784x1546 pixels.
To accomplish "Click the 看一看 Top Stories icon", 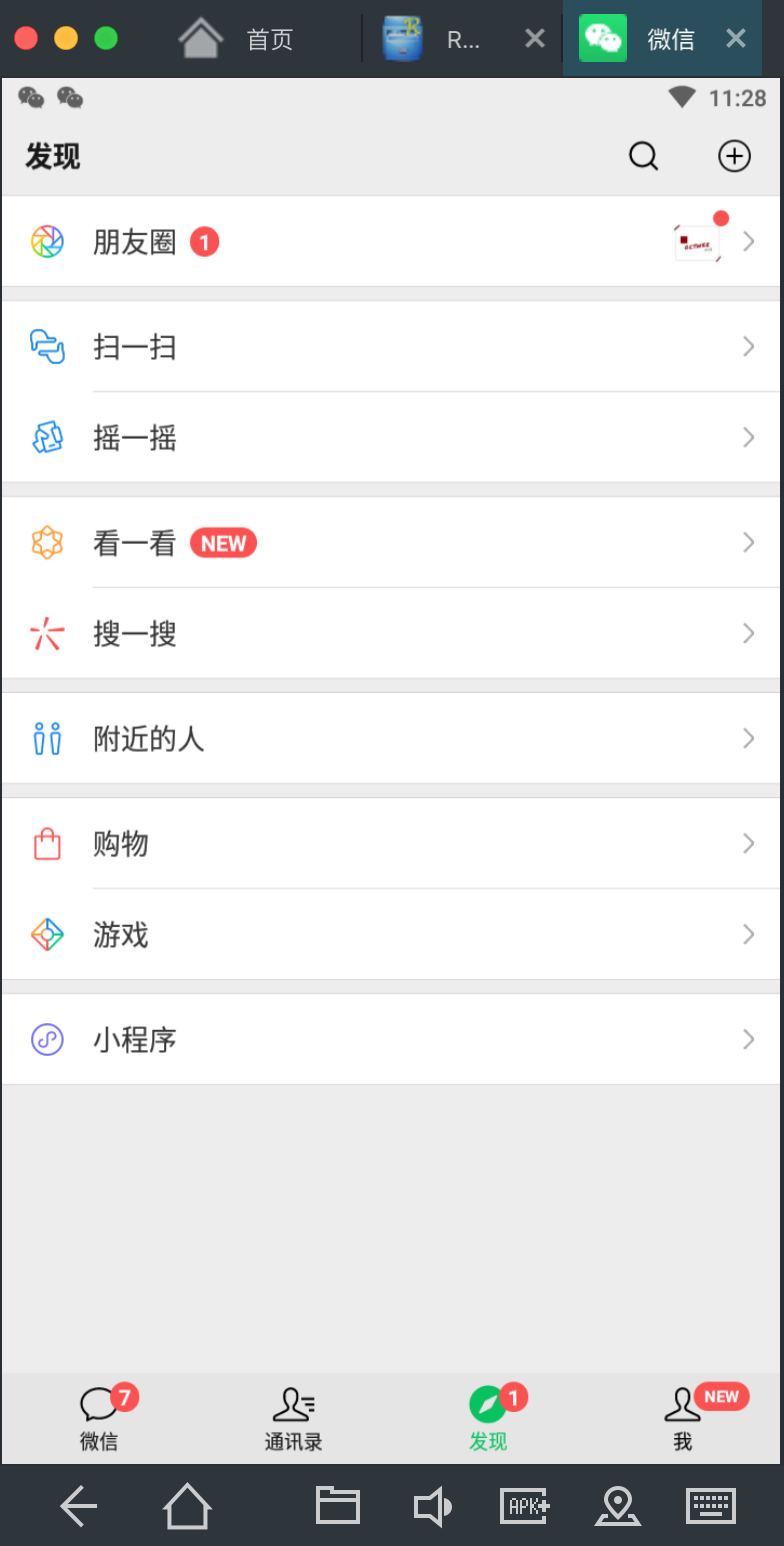I will [x=47, y=542].
